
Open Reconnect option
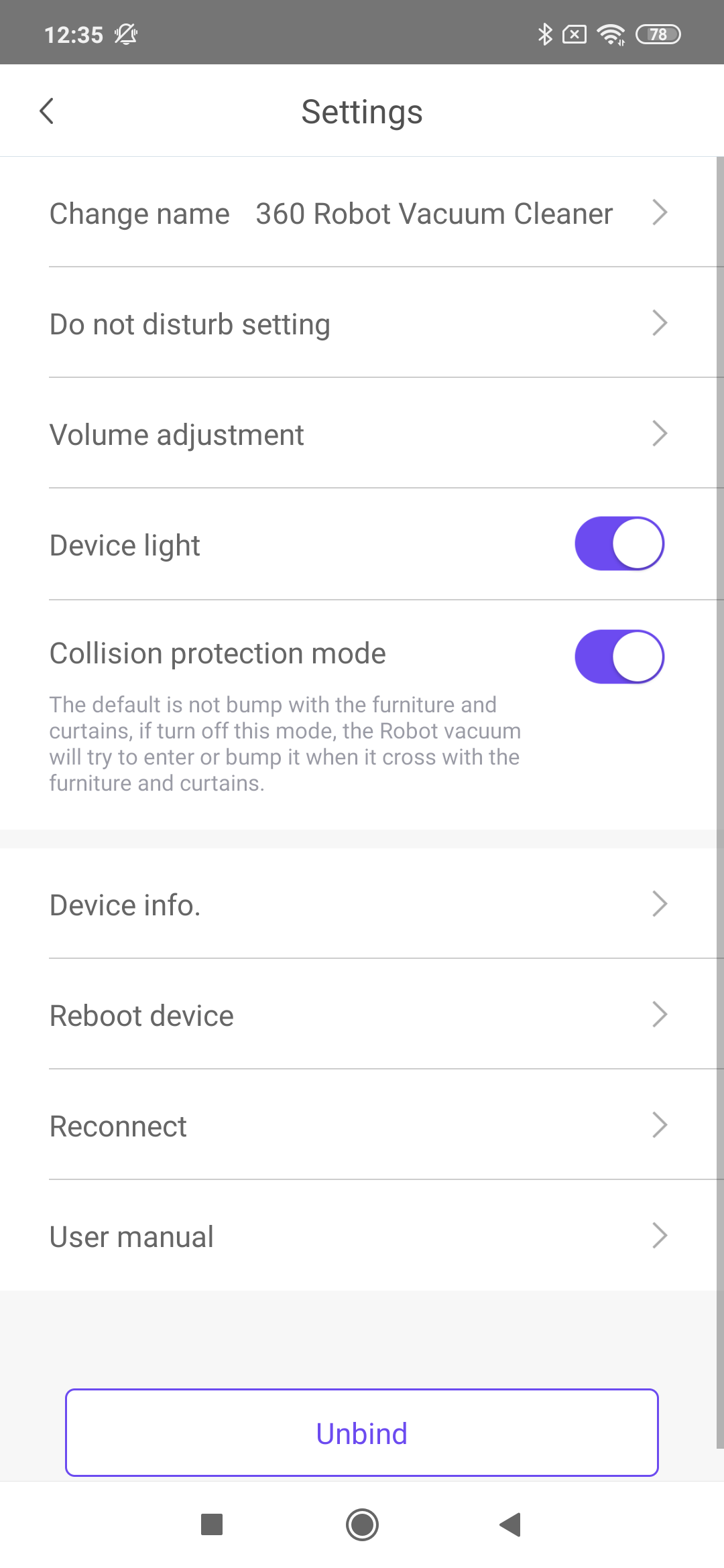362,1125
